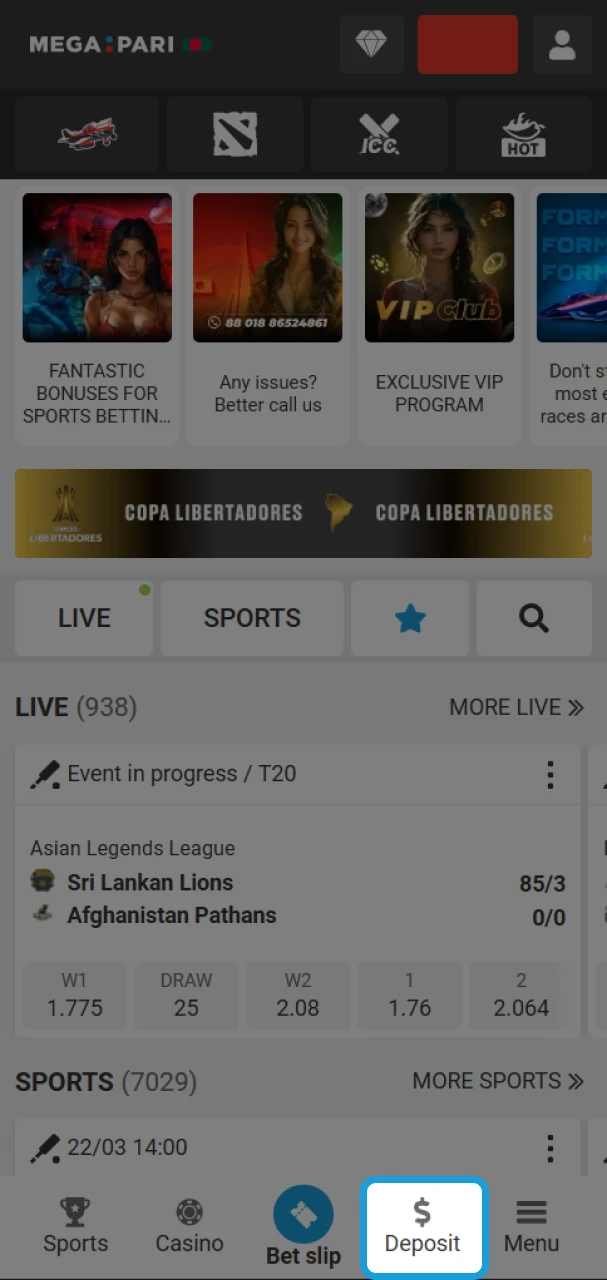The height and width of the screenshot is (1280, 607).
Task: Go to the Casino tab
Action: tap(189, 1227)
